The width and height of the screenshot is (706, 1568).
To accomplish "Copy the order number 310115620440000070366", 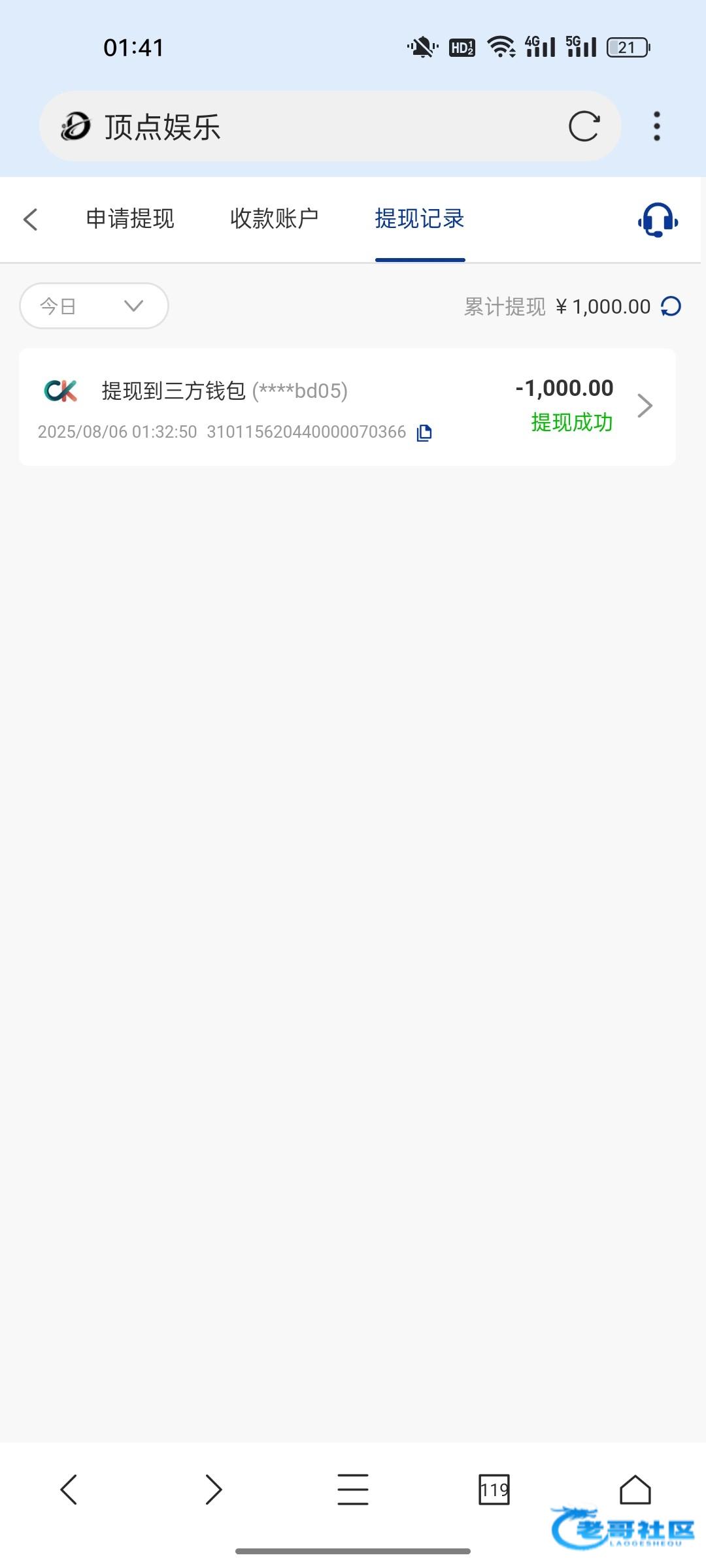I will [x=424, y=433].
